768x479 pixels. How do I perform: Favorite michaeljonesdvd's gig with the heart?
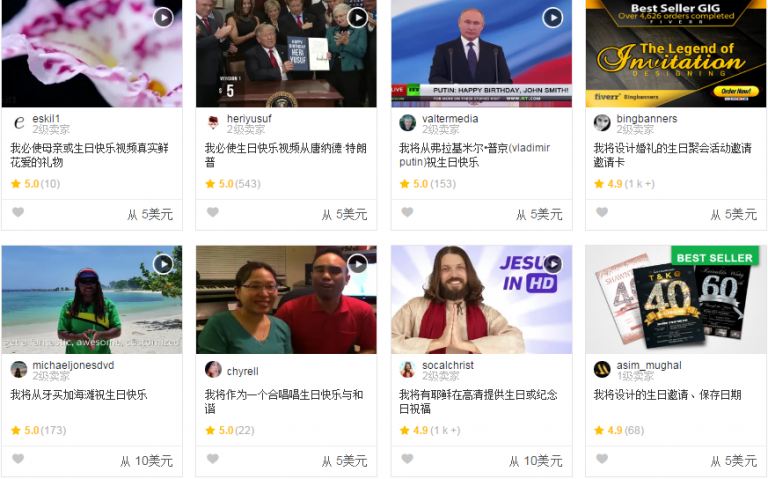(x=18, y=459)
